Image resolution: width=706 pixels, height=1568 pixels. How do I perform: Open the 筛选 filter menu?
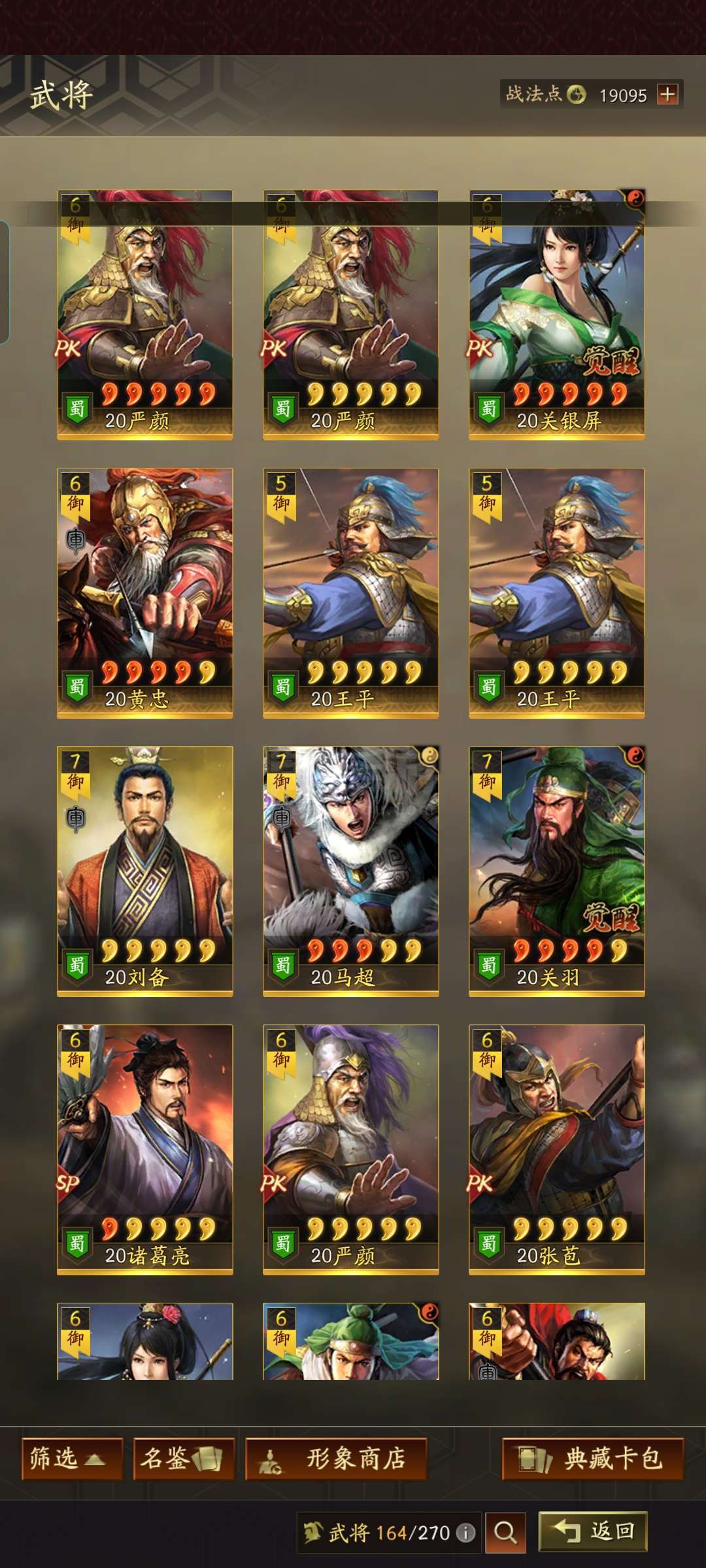72,1458
